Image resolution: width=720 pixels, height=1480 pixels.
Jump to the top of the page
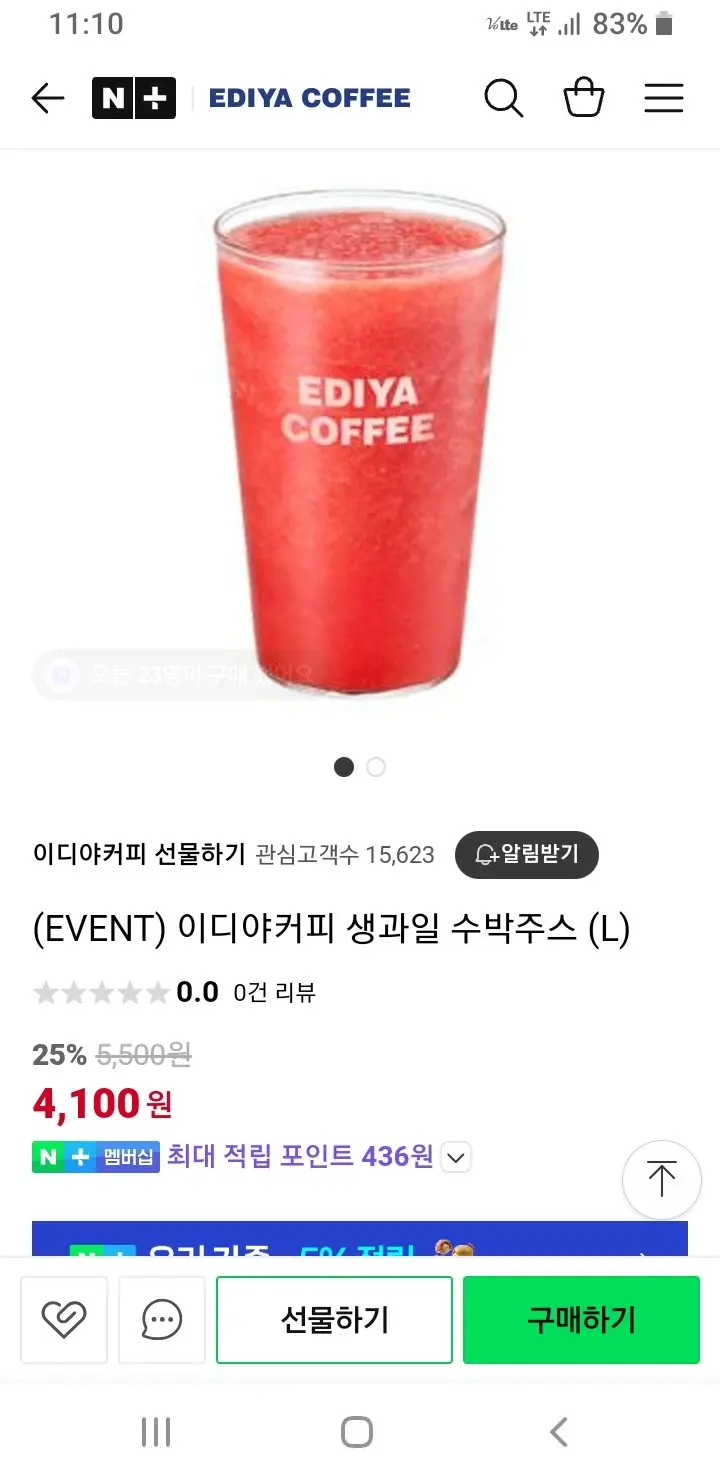661,1180
